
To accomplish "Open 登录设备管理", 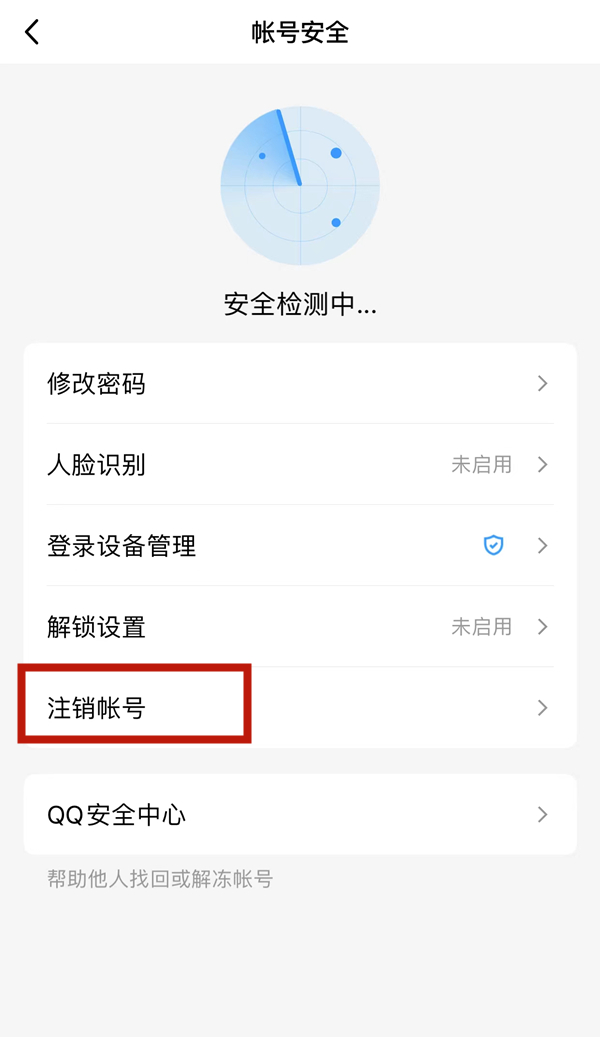I will (x=299, y=546).
